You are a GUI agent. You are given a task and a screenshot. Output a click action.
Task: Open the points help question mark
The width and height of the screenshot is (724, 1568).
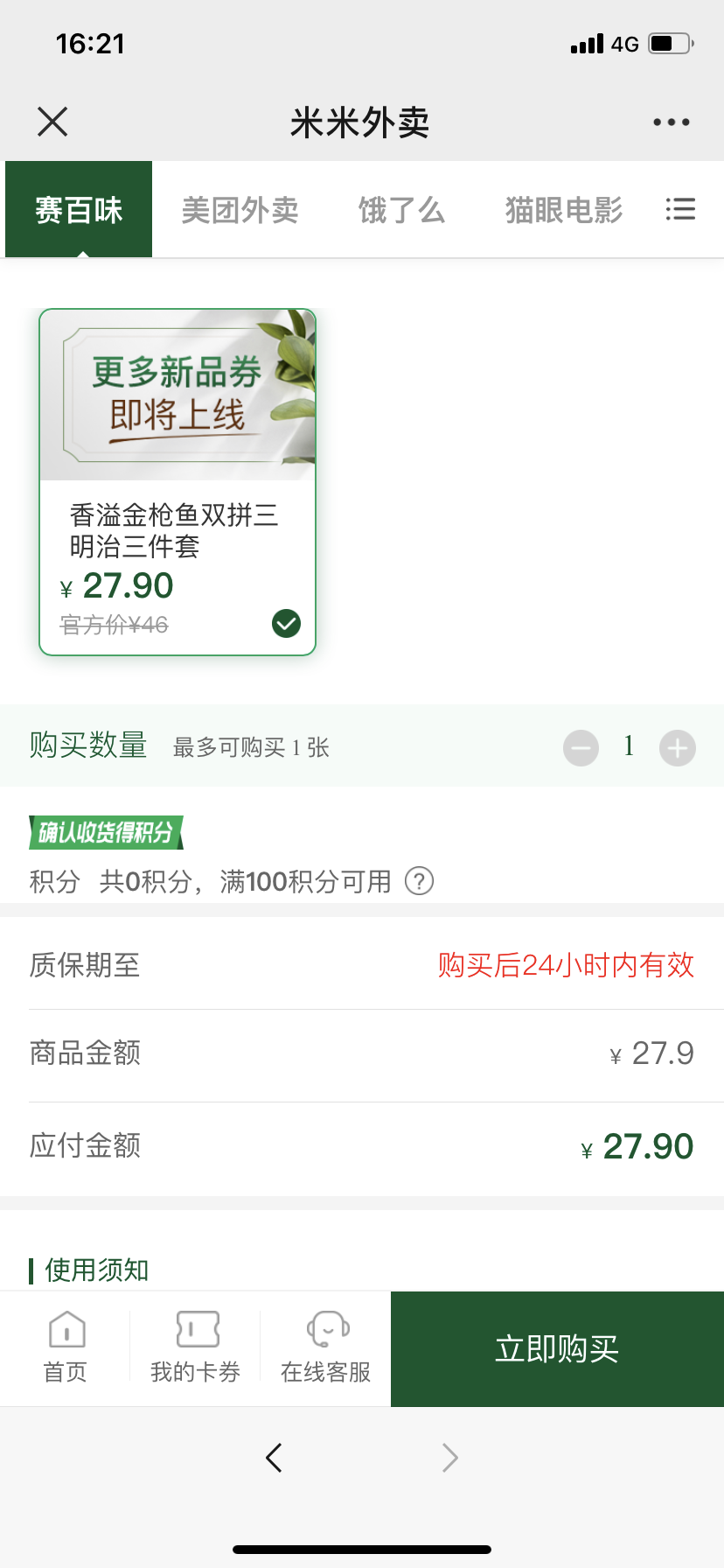point(419,880)
